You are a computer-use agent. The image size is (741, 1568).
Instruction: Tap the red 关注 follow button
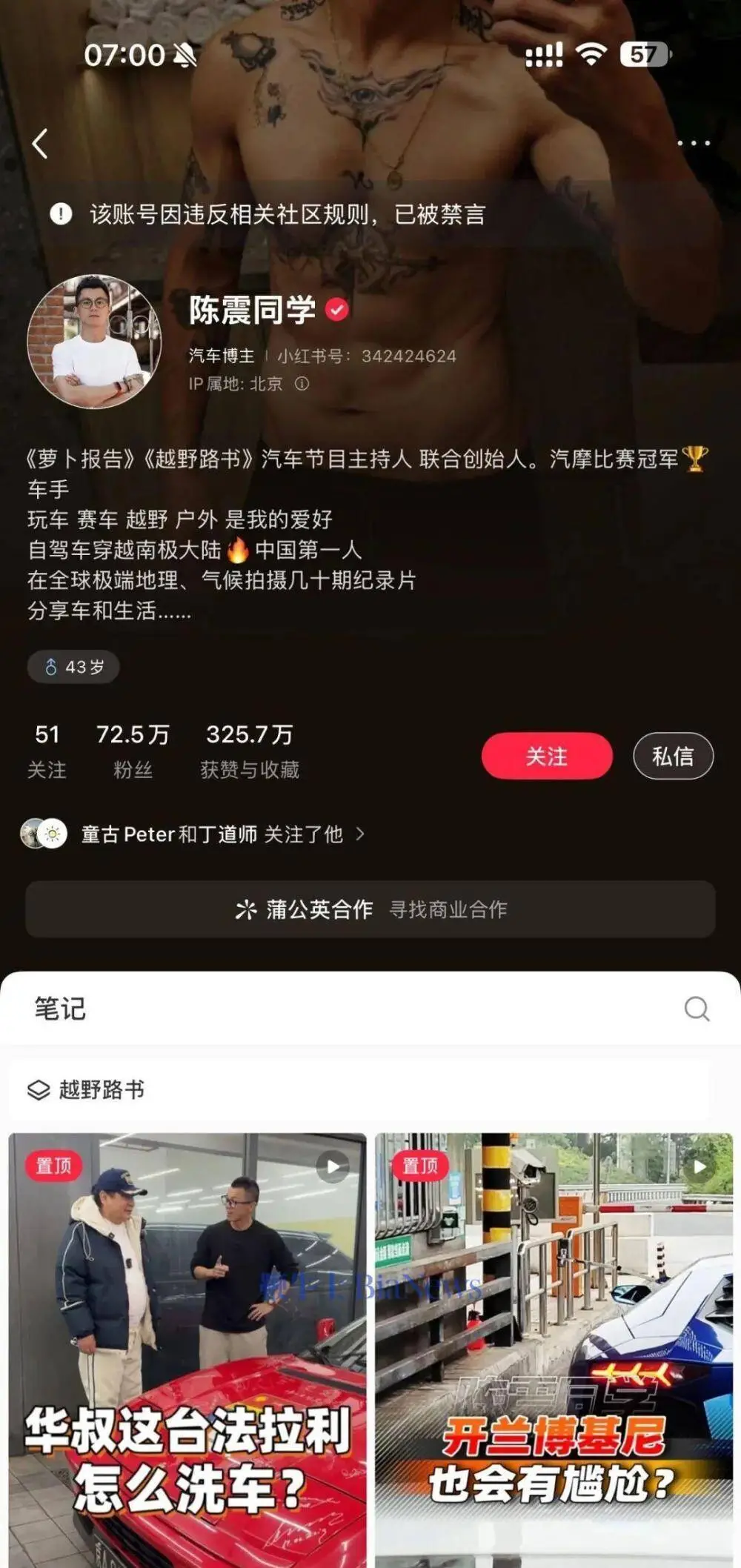[x=546, y=757]
